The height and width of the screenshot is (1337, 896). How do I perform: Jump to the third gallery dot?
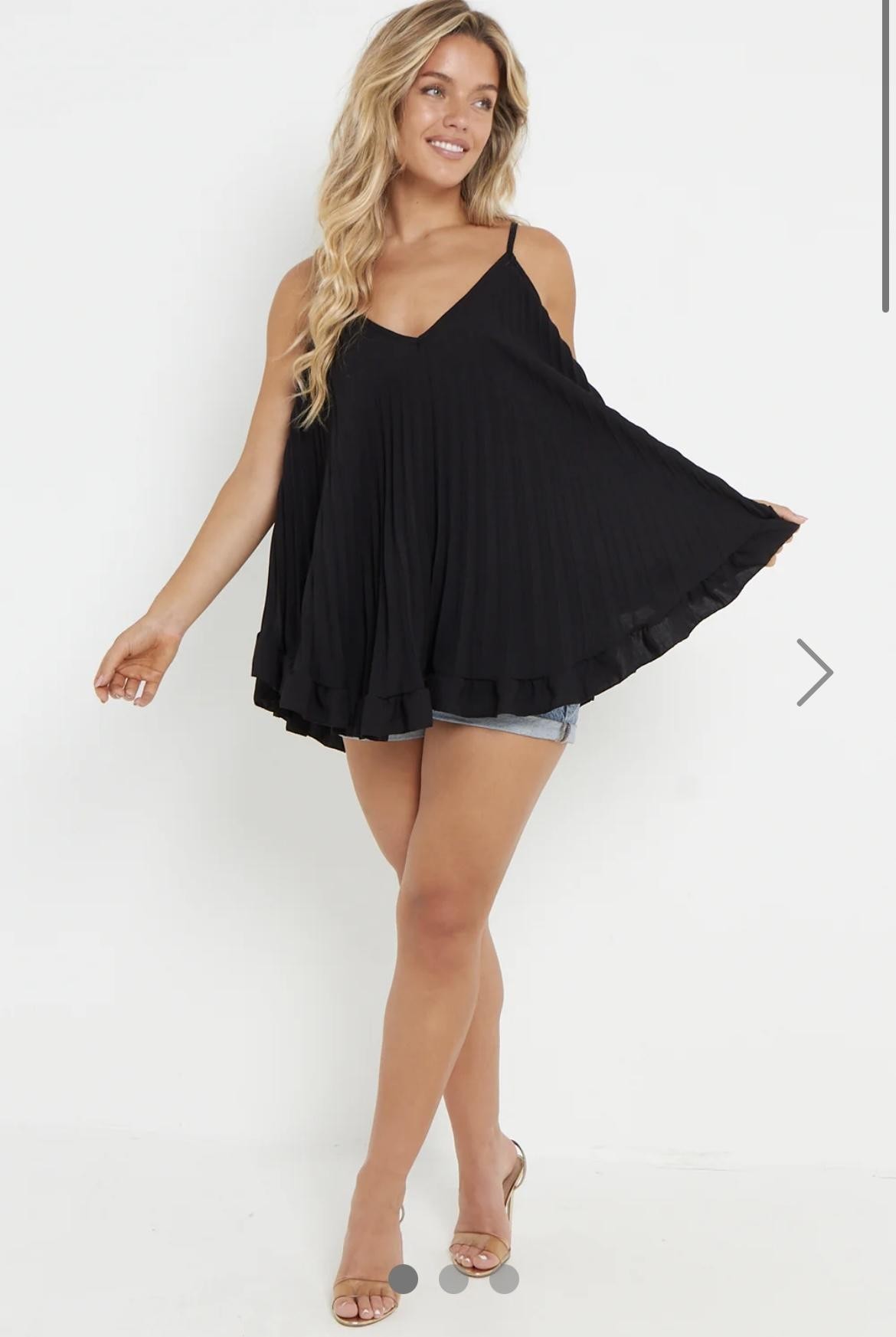click(504, 1278)
